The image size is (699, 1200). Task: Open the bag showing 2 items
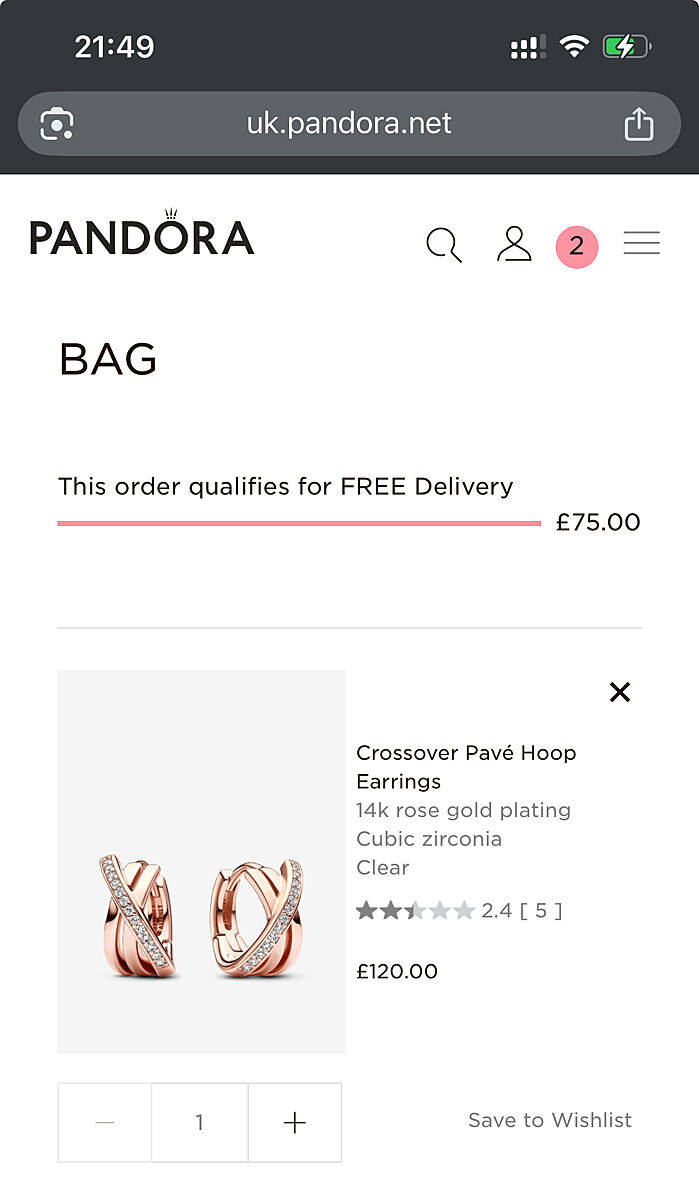(577, 246)
